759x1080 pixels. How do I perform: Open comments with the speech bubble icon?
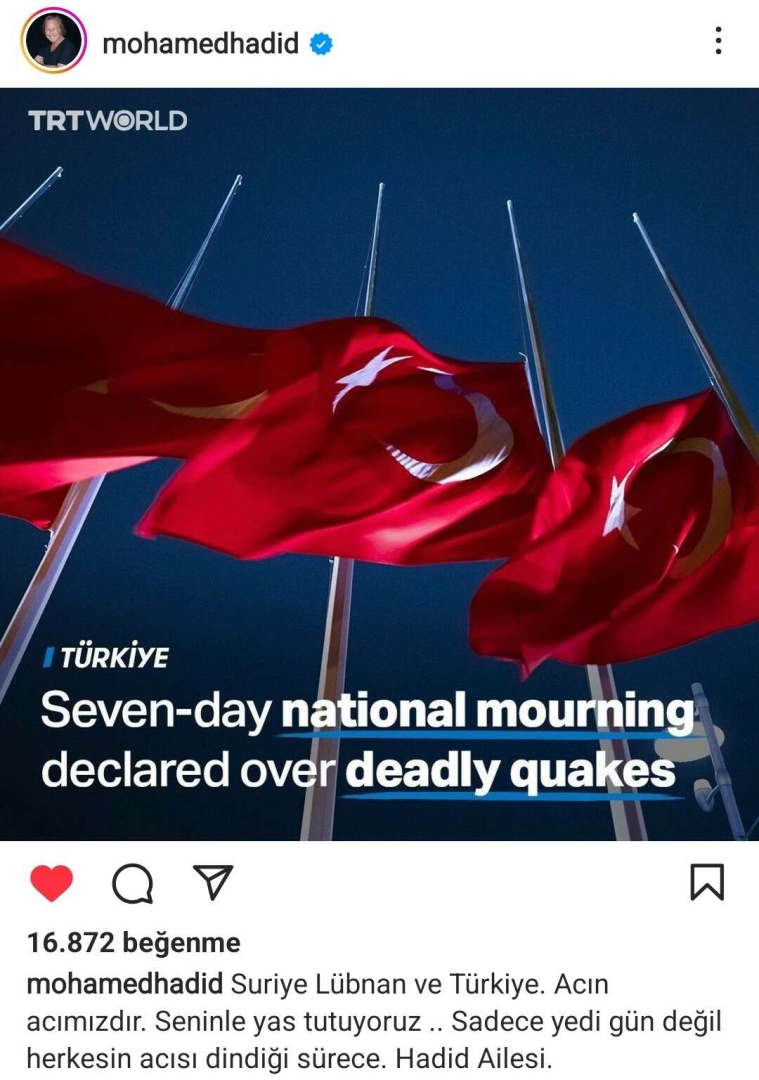(132, 883)
